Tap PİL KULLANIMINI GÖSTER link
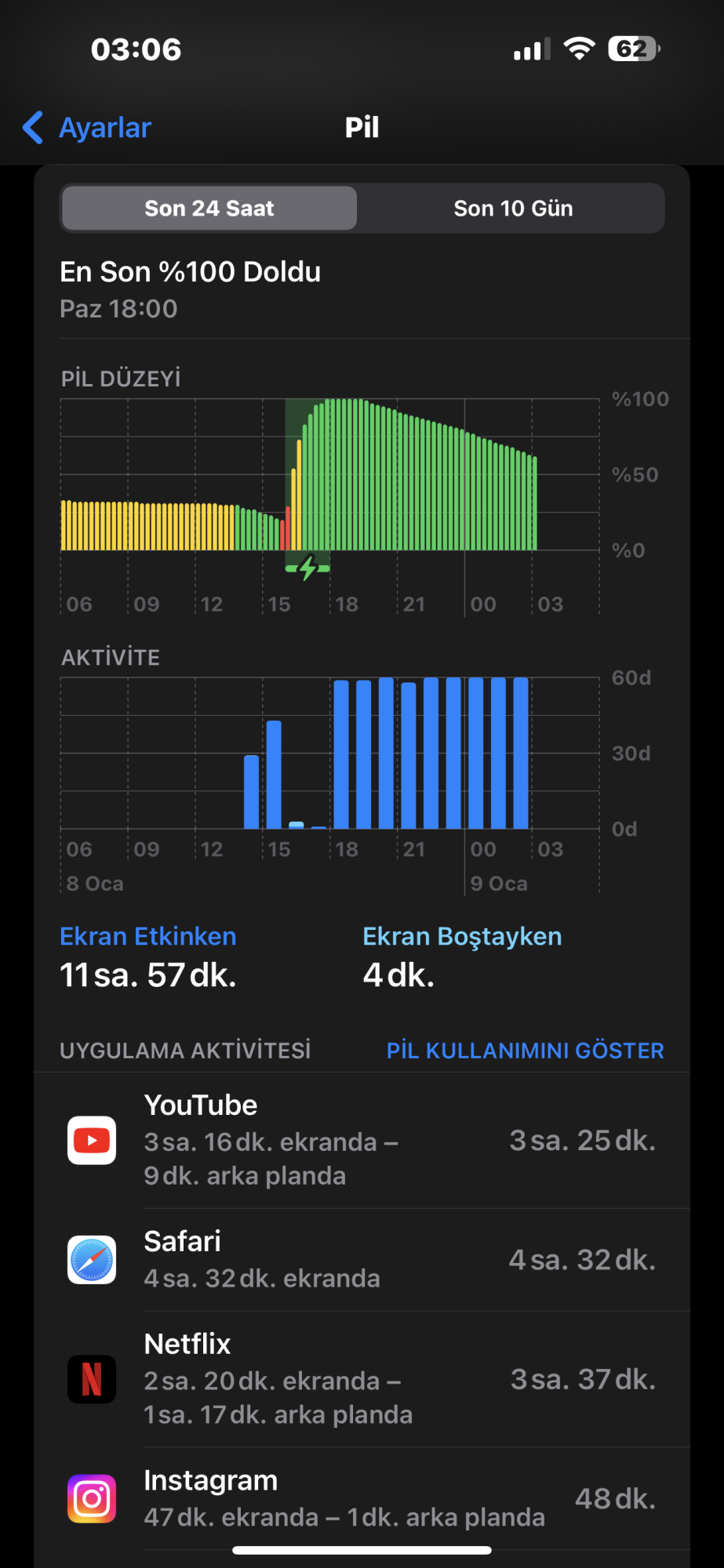724x1568 pixels. click(525, 1051)
